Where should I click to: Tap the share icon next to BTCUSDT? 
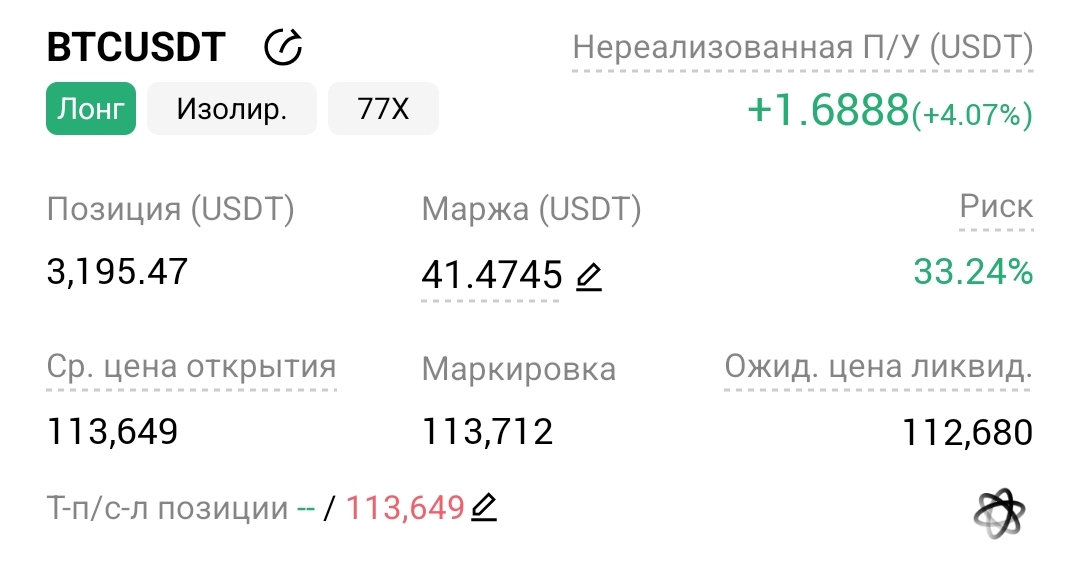coord(283,47)
